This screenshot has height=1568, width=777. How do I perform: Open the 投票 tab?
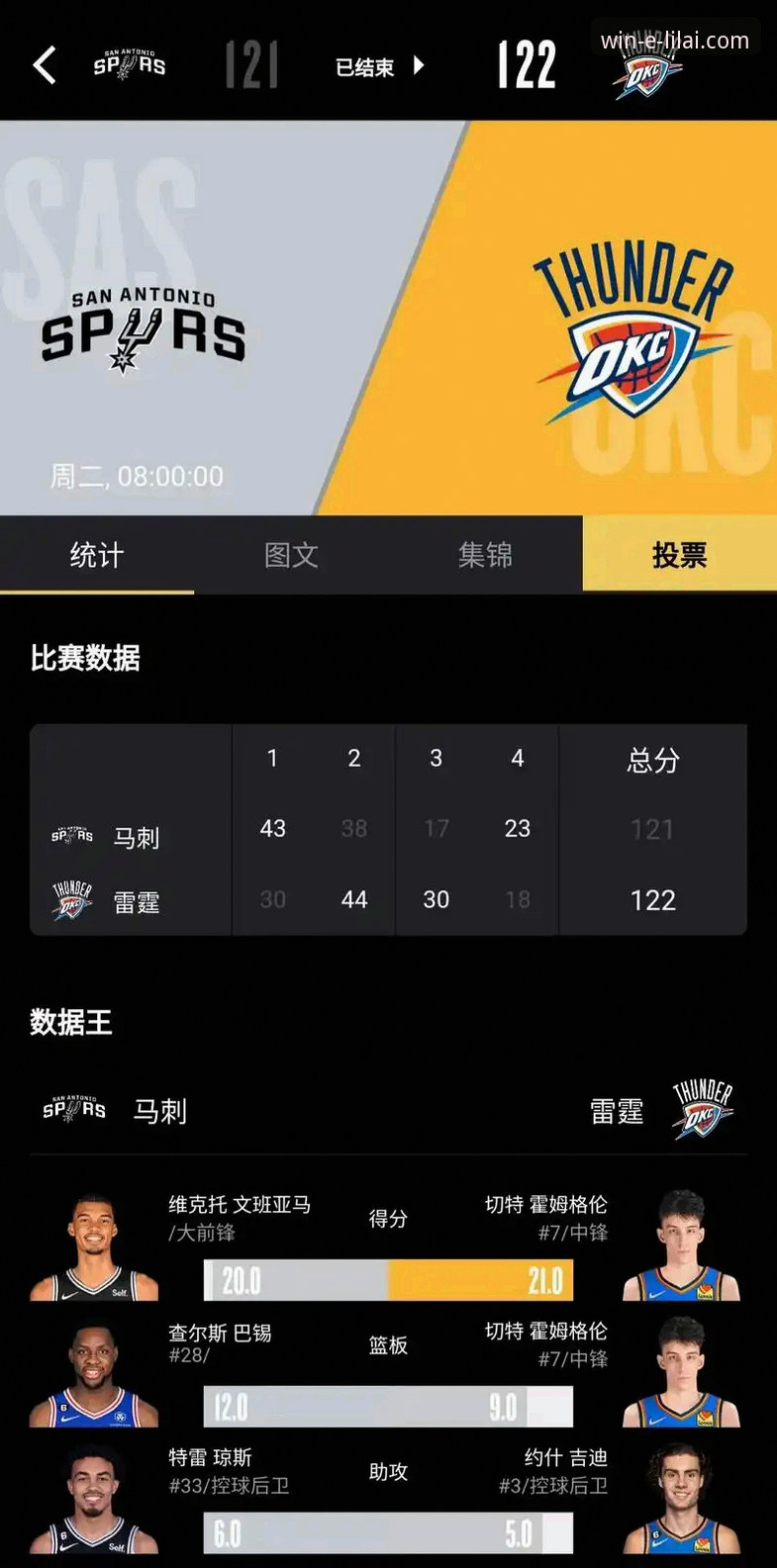(680, 555)
